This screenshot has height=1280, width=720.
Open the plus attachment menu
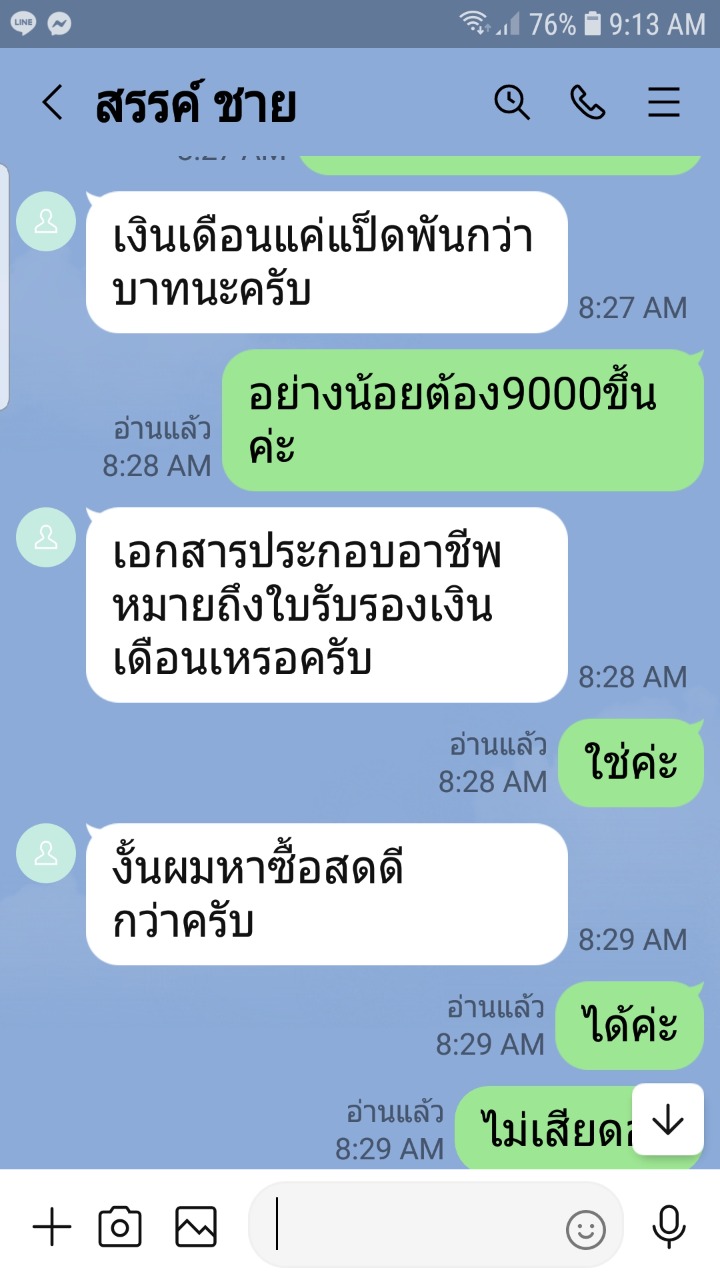[x=52, y=1226]
